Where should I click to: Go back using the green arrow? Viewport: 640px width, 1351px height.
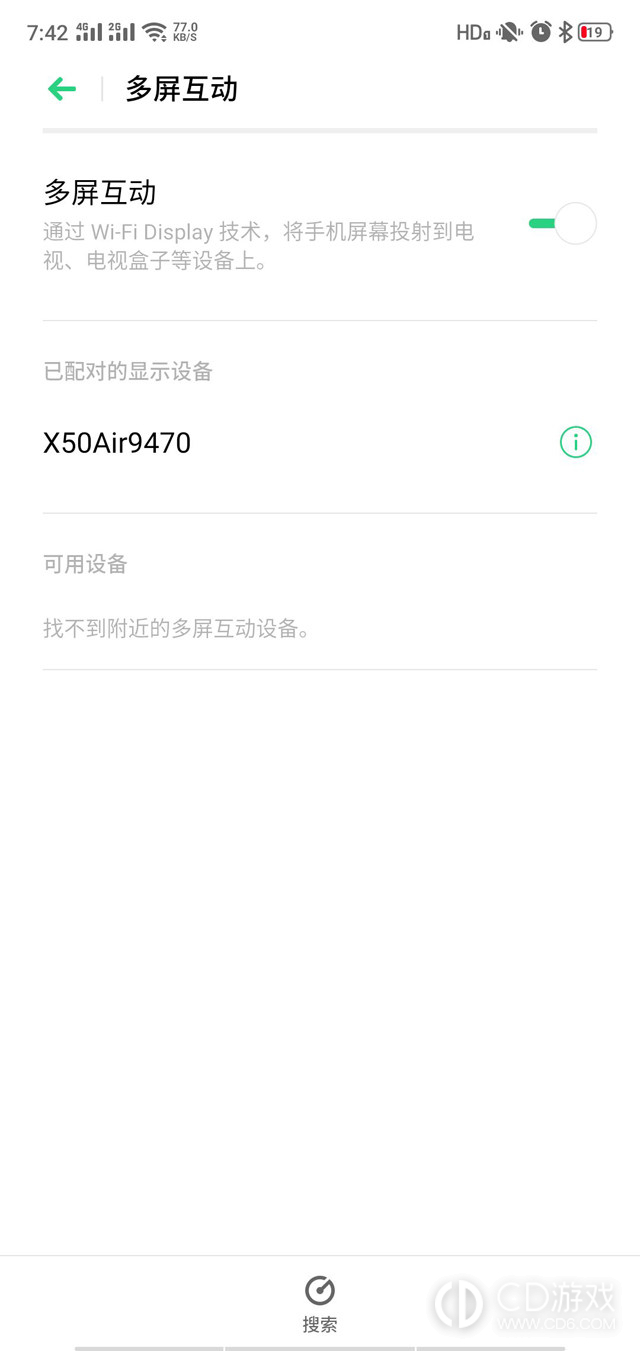point(62,89)
